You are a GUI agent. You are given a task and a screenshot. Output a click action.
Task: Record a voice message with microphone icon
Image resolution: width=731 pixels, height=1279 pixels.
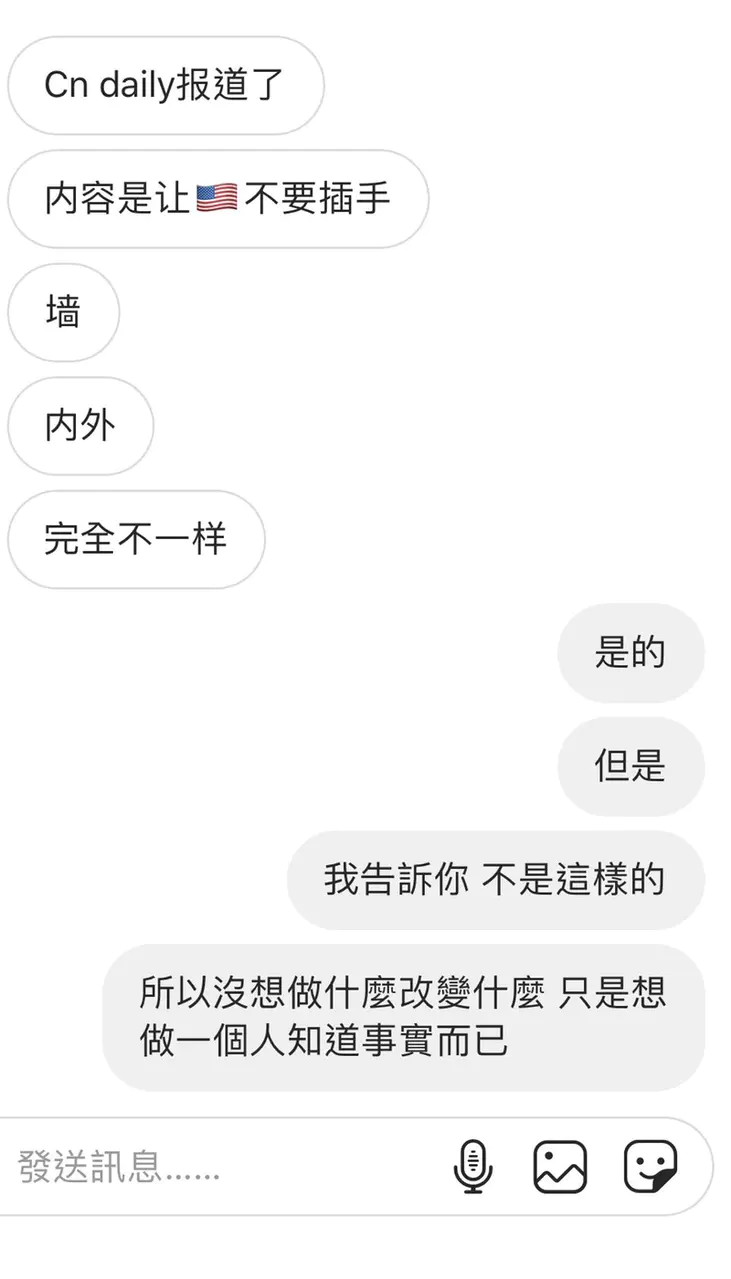pos(472,1166)
